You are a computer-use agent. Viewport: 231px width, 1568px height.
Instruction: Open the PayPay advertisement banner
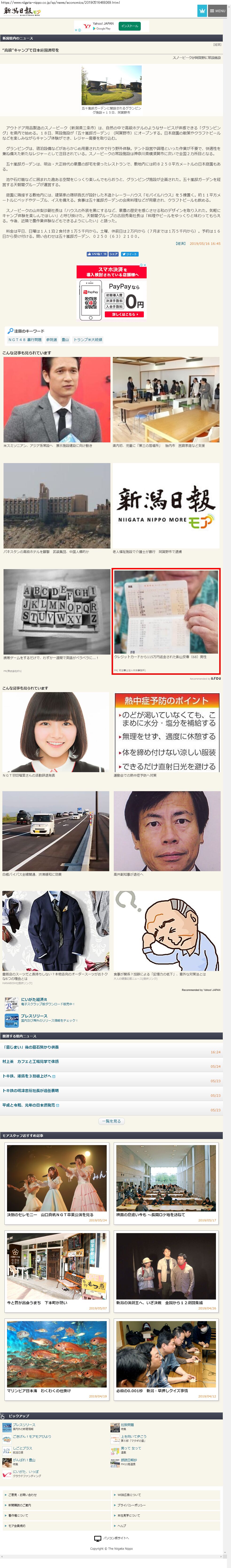click(x=112, y=291)
